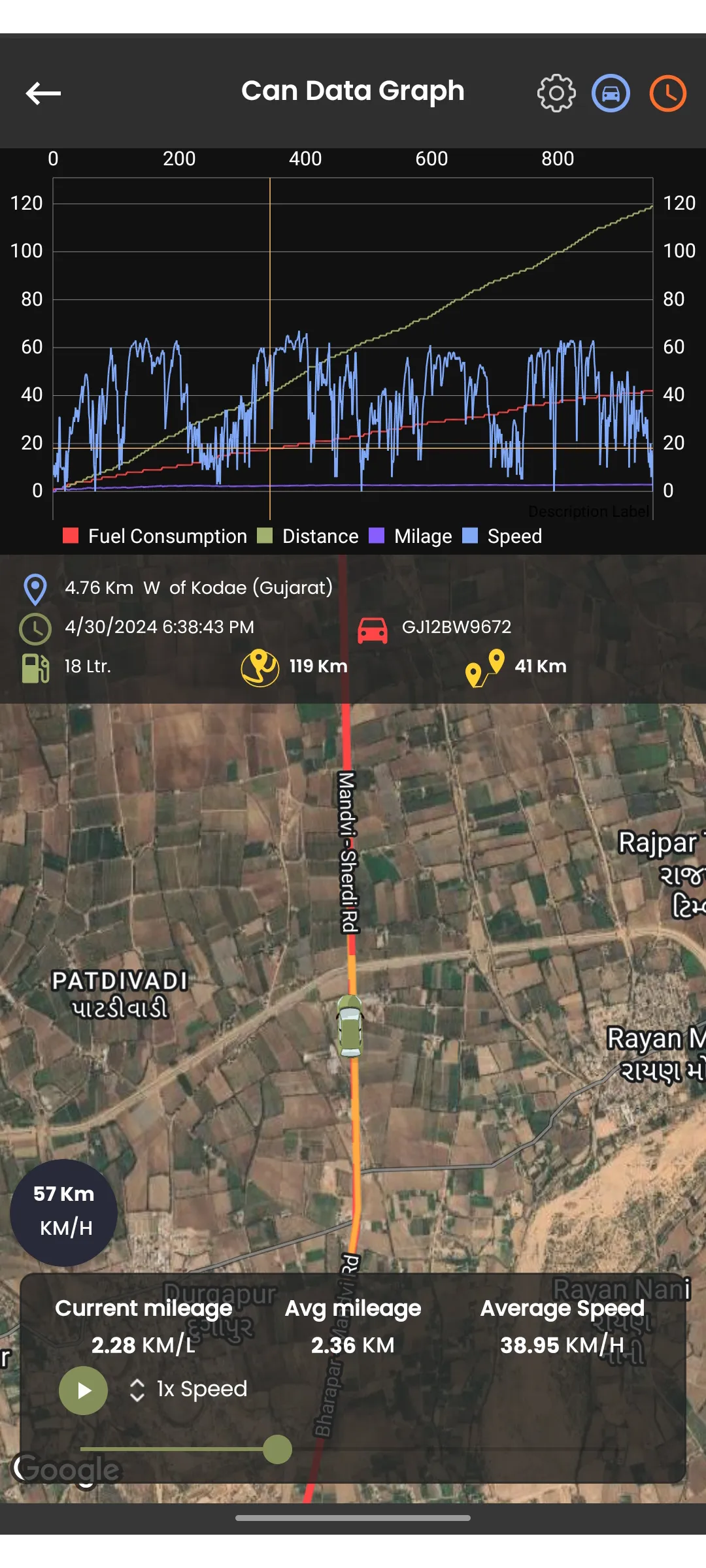Select the waypoint markers icon showing 41 Km
This screenshot has width=706, height=1568.
point(484,666)
